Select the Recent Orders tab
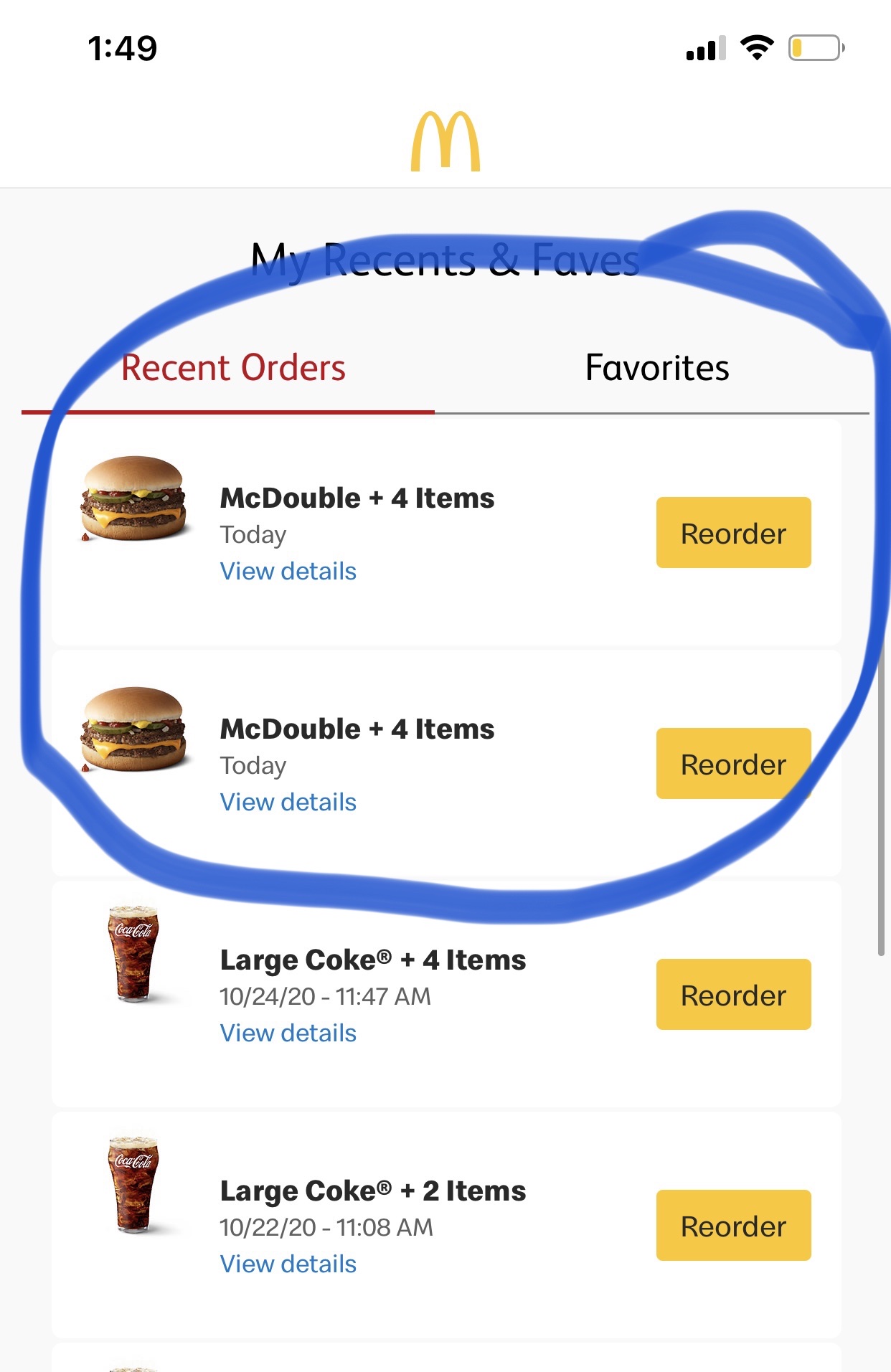This screenshot has width=891, height=1372. [x=233, y=368]
